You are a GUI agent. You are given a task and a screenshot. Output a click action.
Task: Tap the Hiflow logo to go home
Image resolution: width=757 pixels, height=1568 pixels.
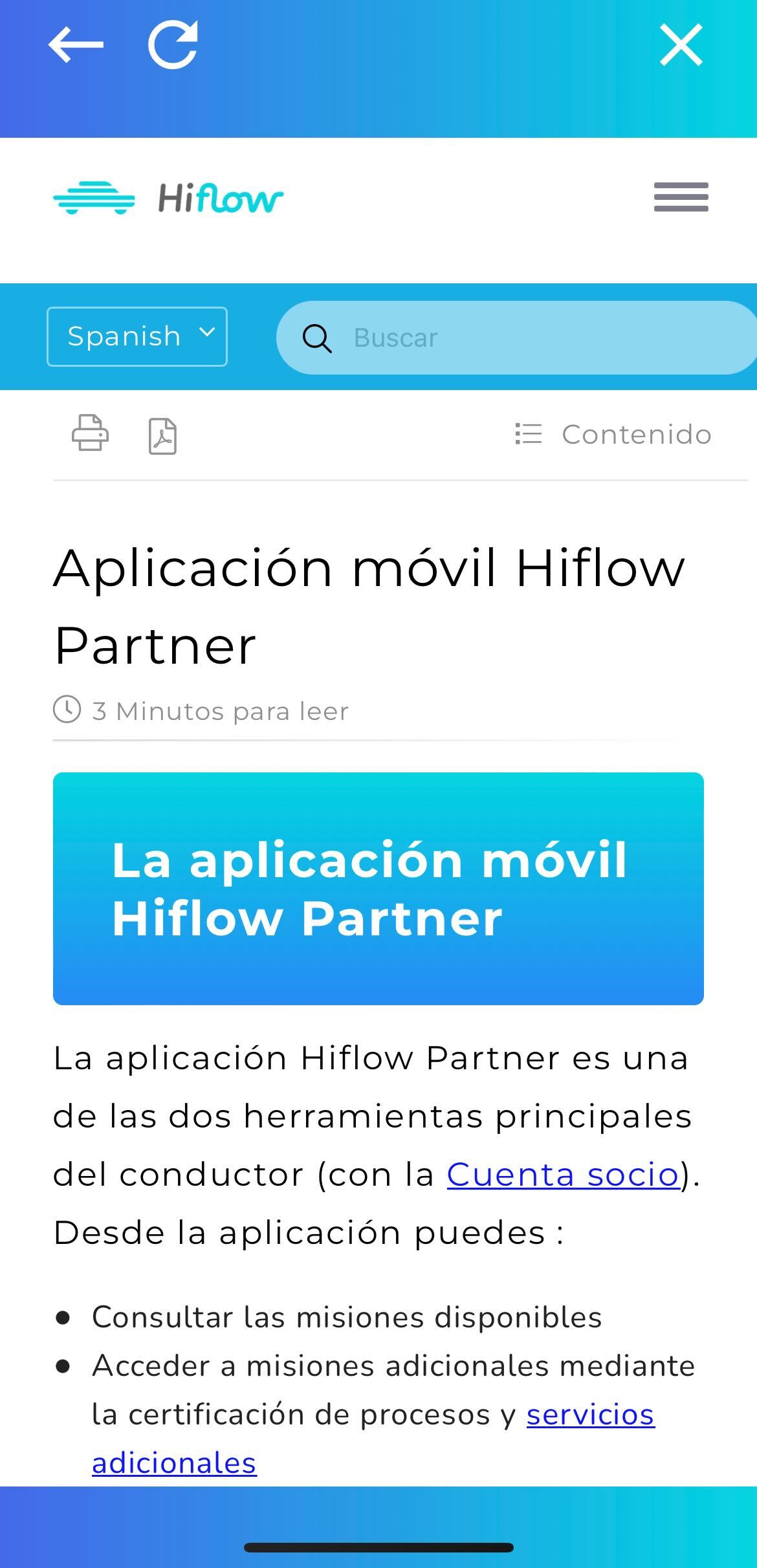pyautogui.click(x=168, y=198)
